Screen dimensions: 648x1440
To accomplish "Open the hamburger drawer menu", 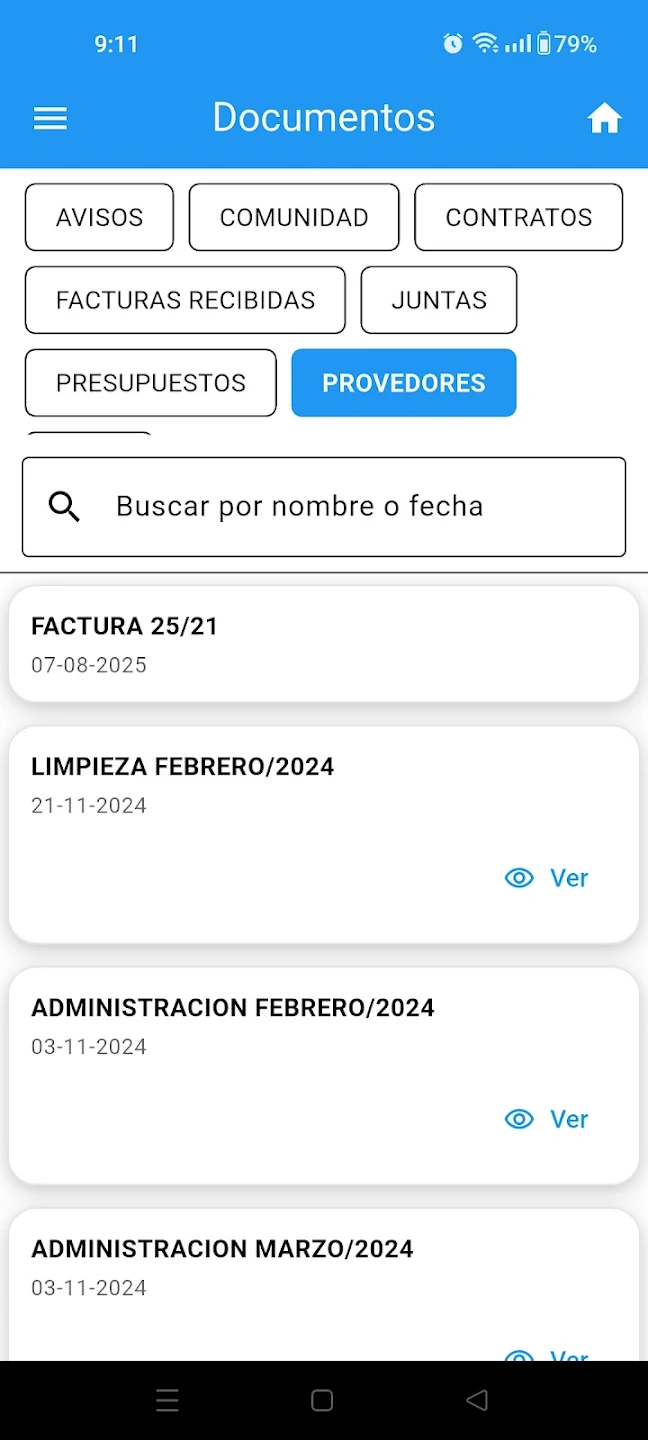I will [x=50, y=119].
